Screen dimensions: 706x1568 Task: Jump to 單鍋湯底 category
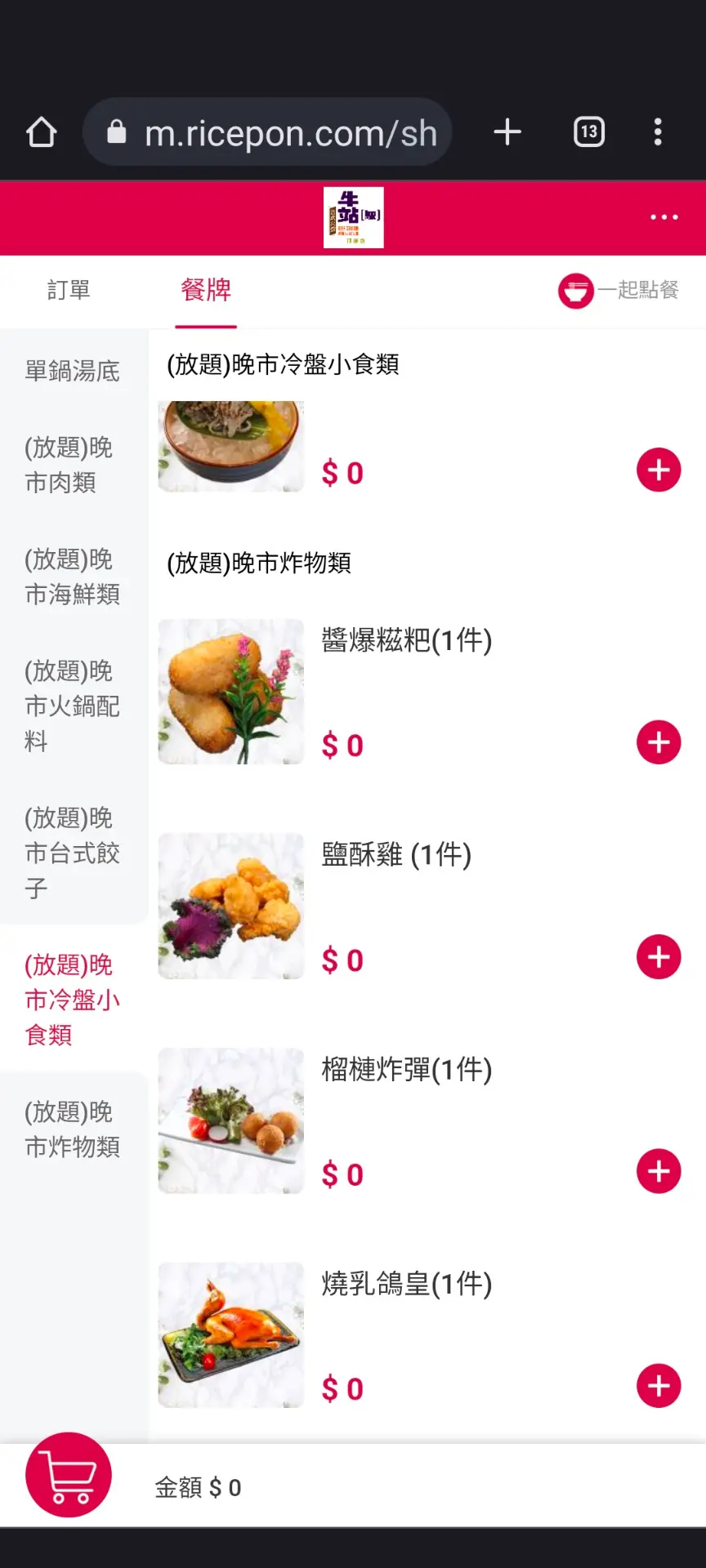point(72,372)
